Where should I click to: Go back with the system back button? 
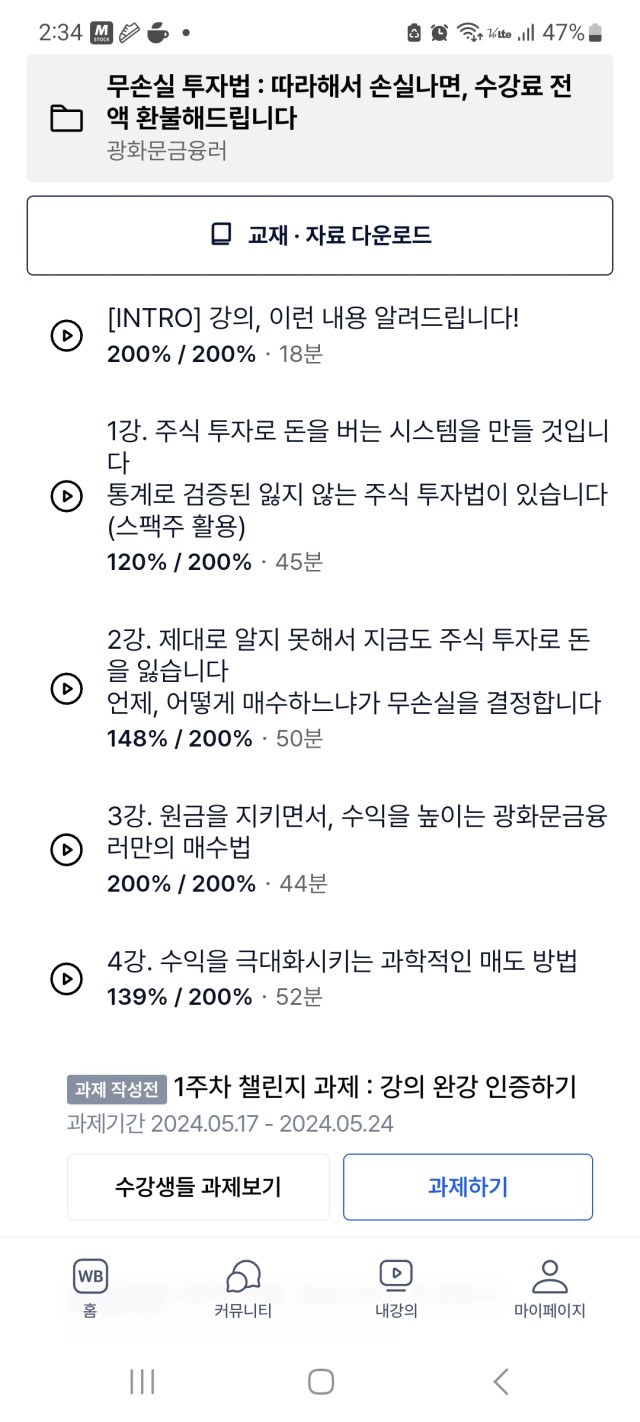501,1382
